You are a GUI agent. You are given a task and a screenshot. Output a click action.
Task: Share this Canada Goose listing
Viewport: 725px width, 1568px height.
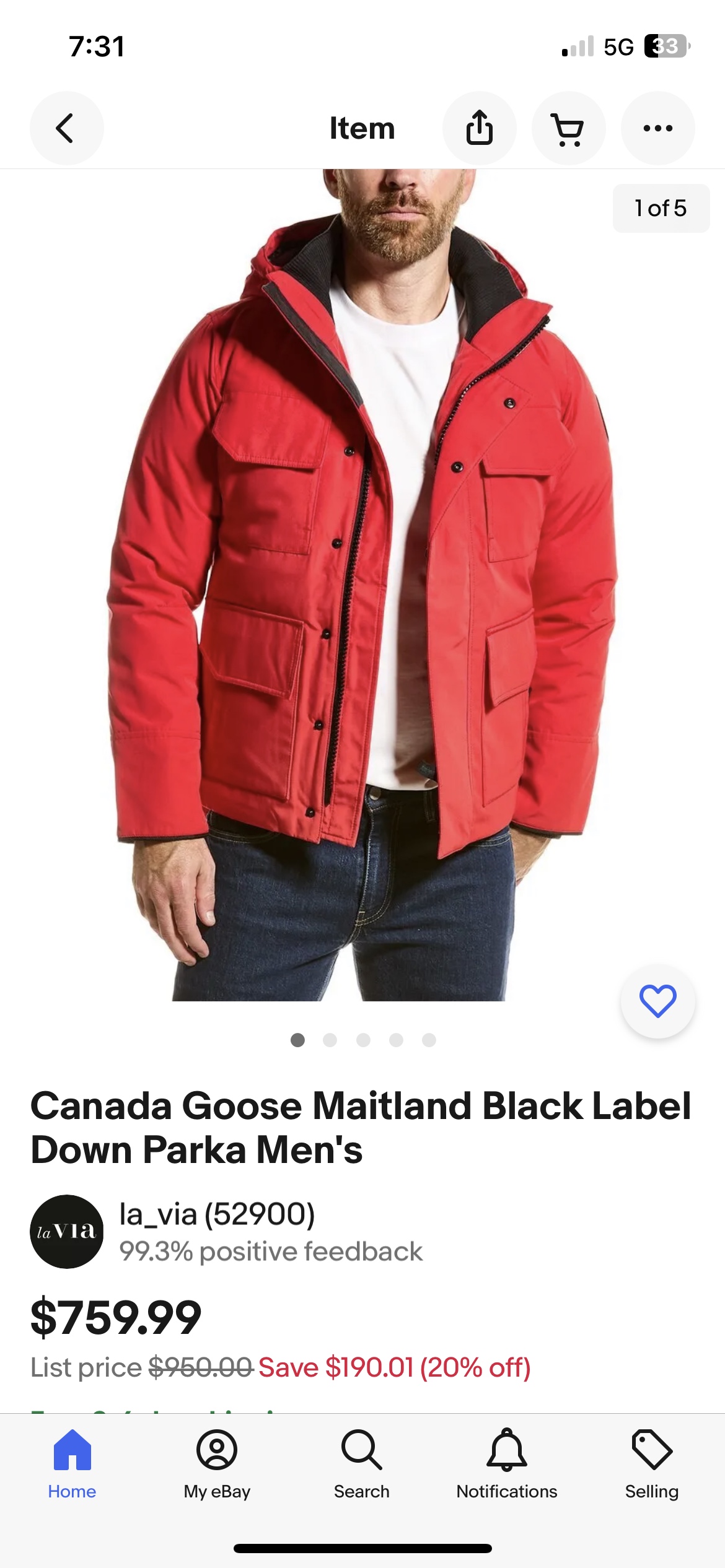(x=479, y=128)
